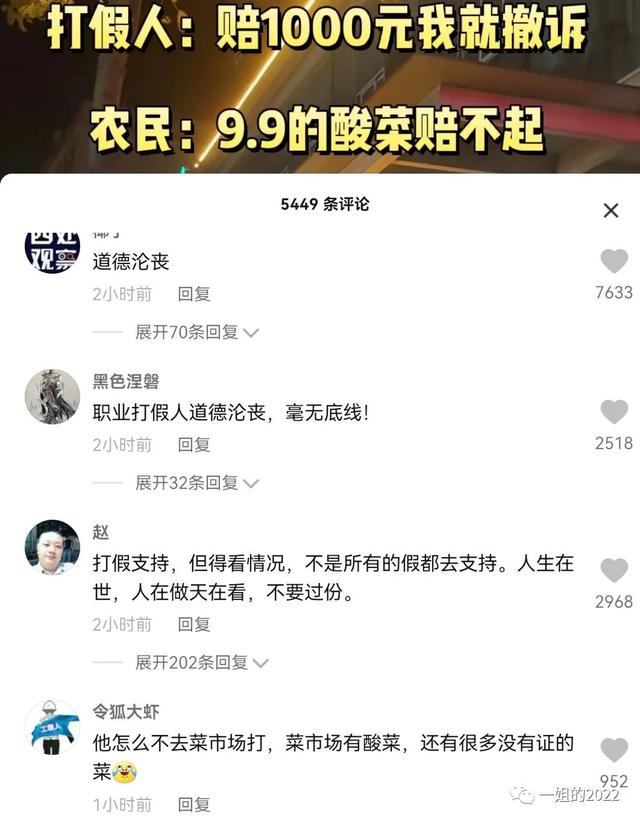This screenshot has height=823, width=640.
Task: Like the comment "道德沦丧"
Action: coord(614,262)
